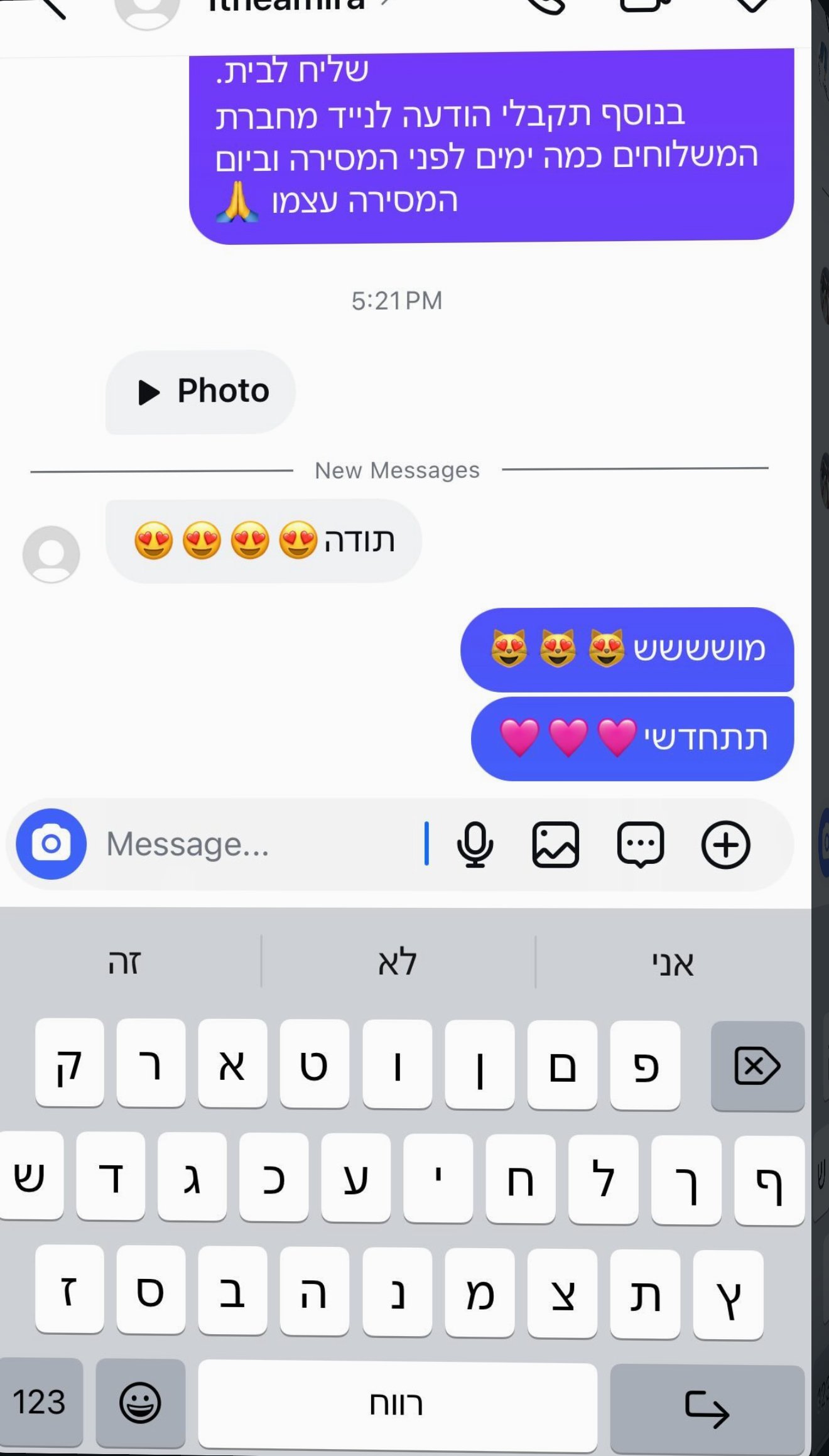Open more options with the plus icon

point(725,844)
